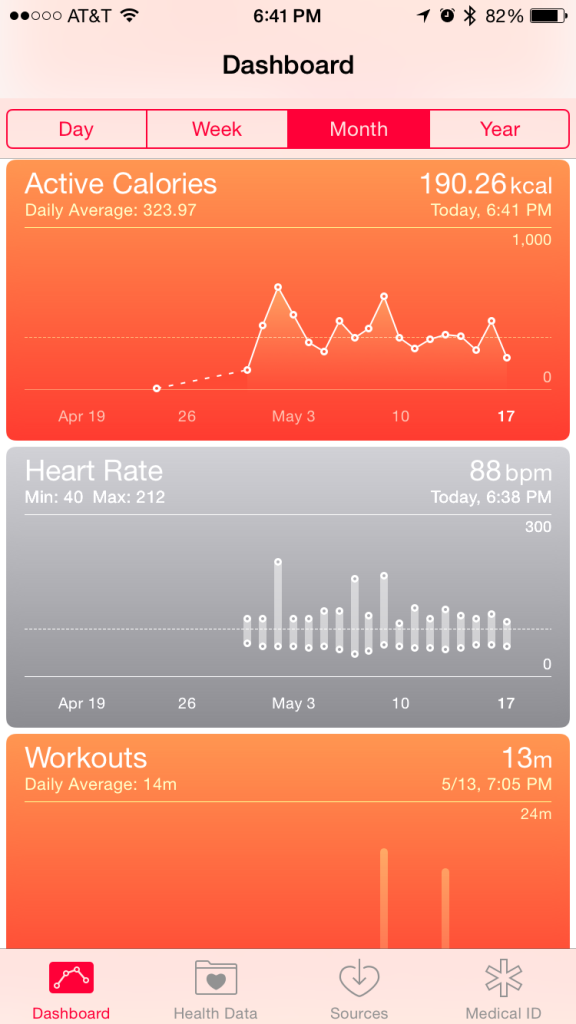Image resolution: width=576 pixels, height=1024 pixels.
Task: Select the Month segment
Action: (x=359, y=129)
